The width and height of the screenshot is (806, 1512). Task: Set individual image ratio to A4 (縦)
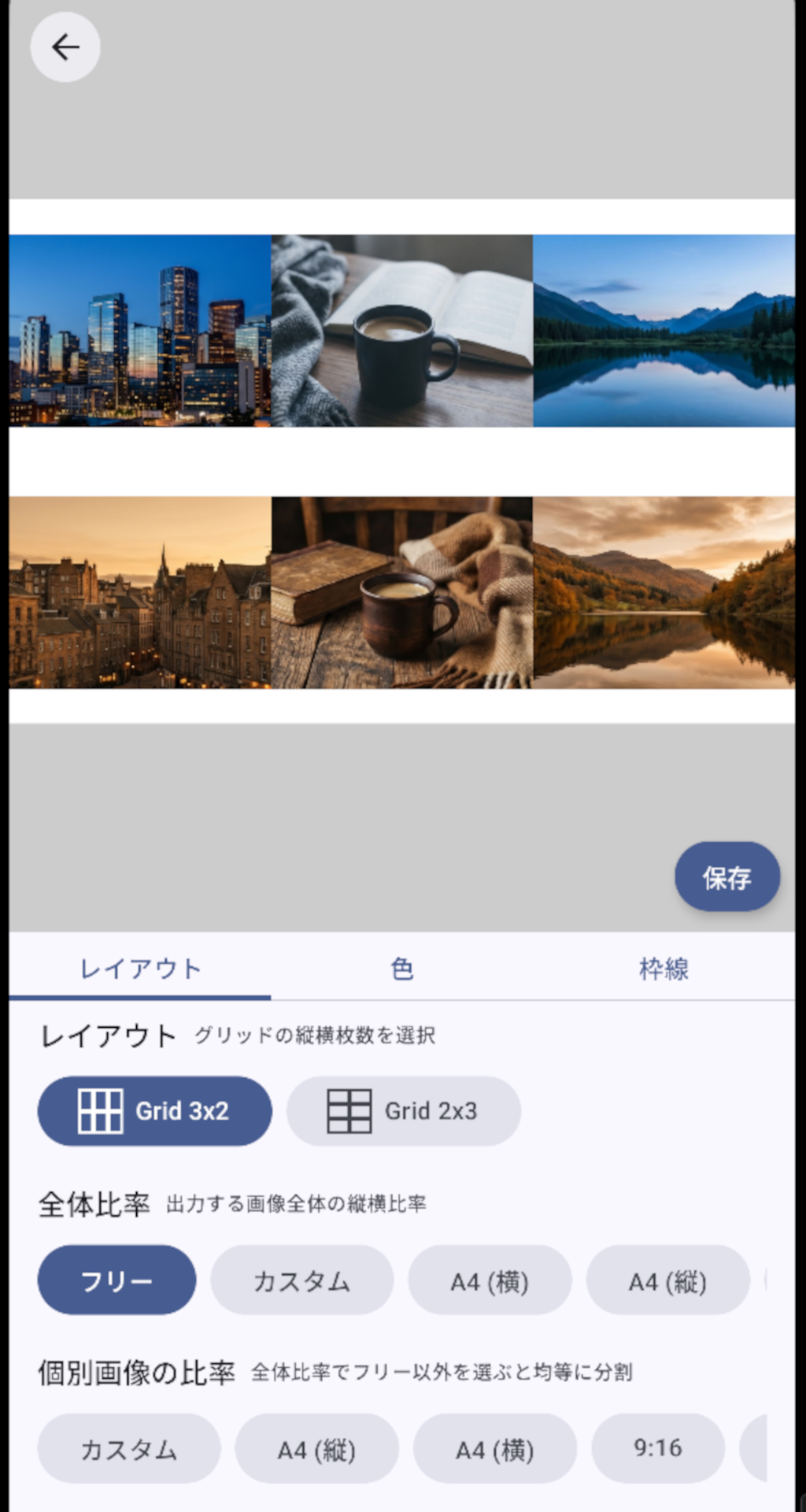(x=316, y=1448)
